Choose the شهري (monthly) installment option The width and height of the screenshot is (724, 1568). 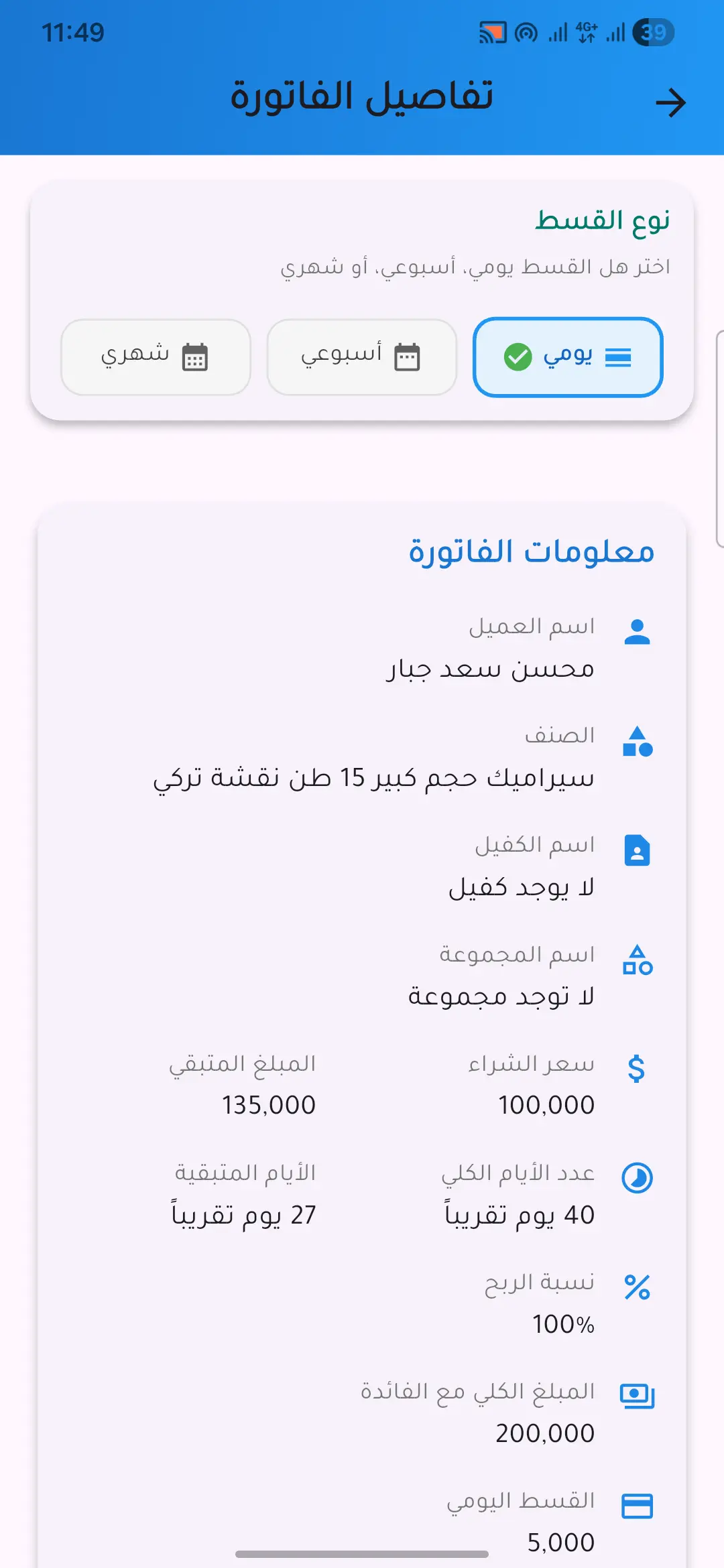coord(156,357)
